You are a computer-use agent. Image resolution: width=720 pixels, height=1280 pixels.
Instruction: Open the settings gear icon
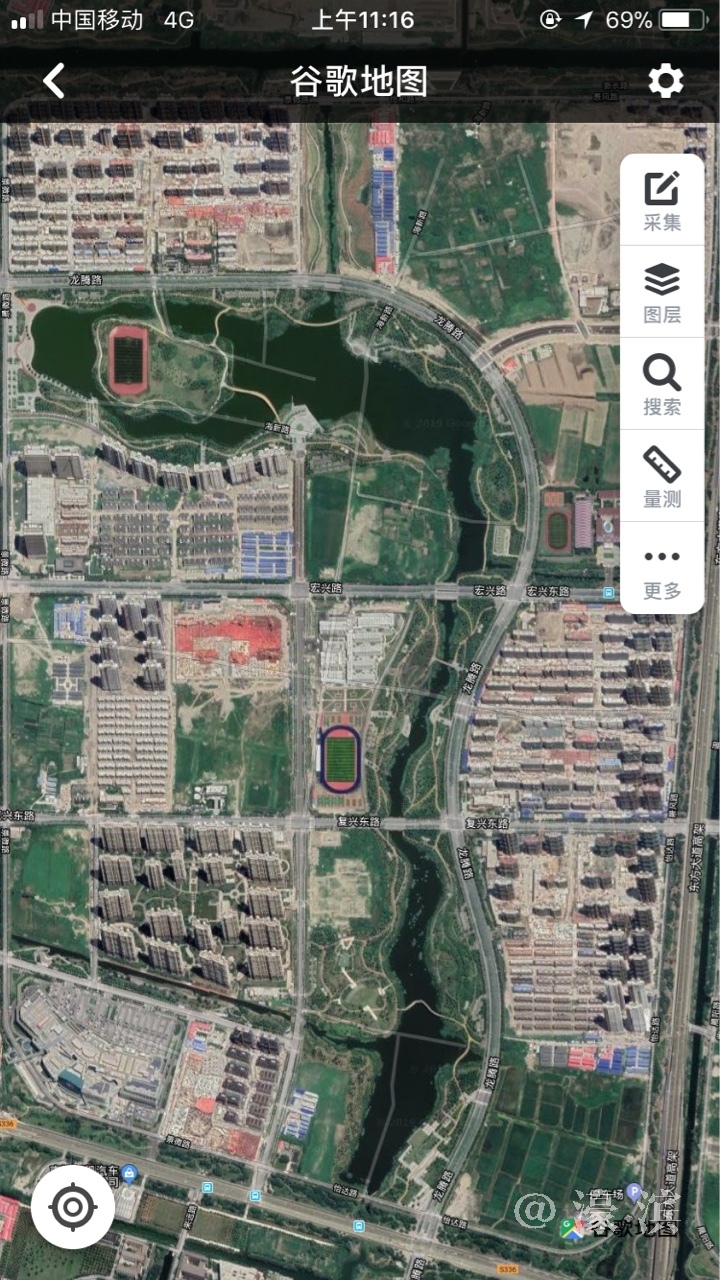(665, 81)
